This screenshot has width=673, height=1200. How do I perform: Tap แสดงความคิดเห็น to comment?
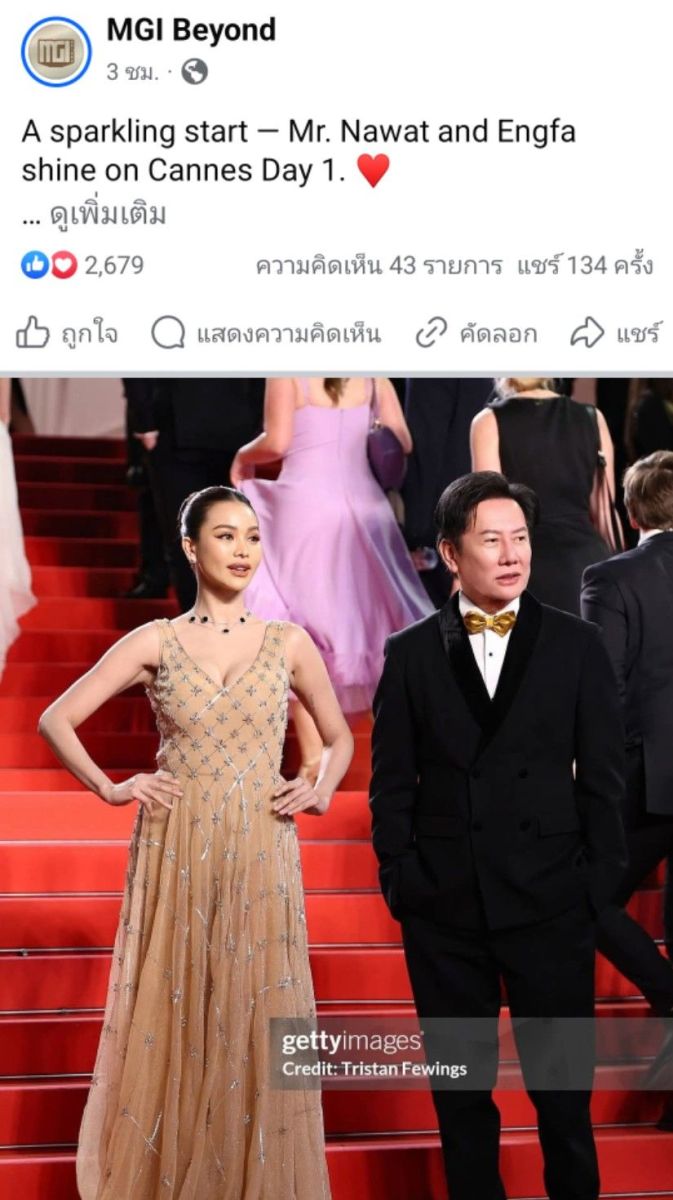(266, 333)
